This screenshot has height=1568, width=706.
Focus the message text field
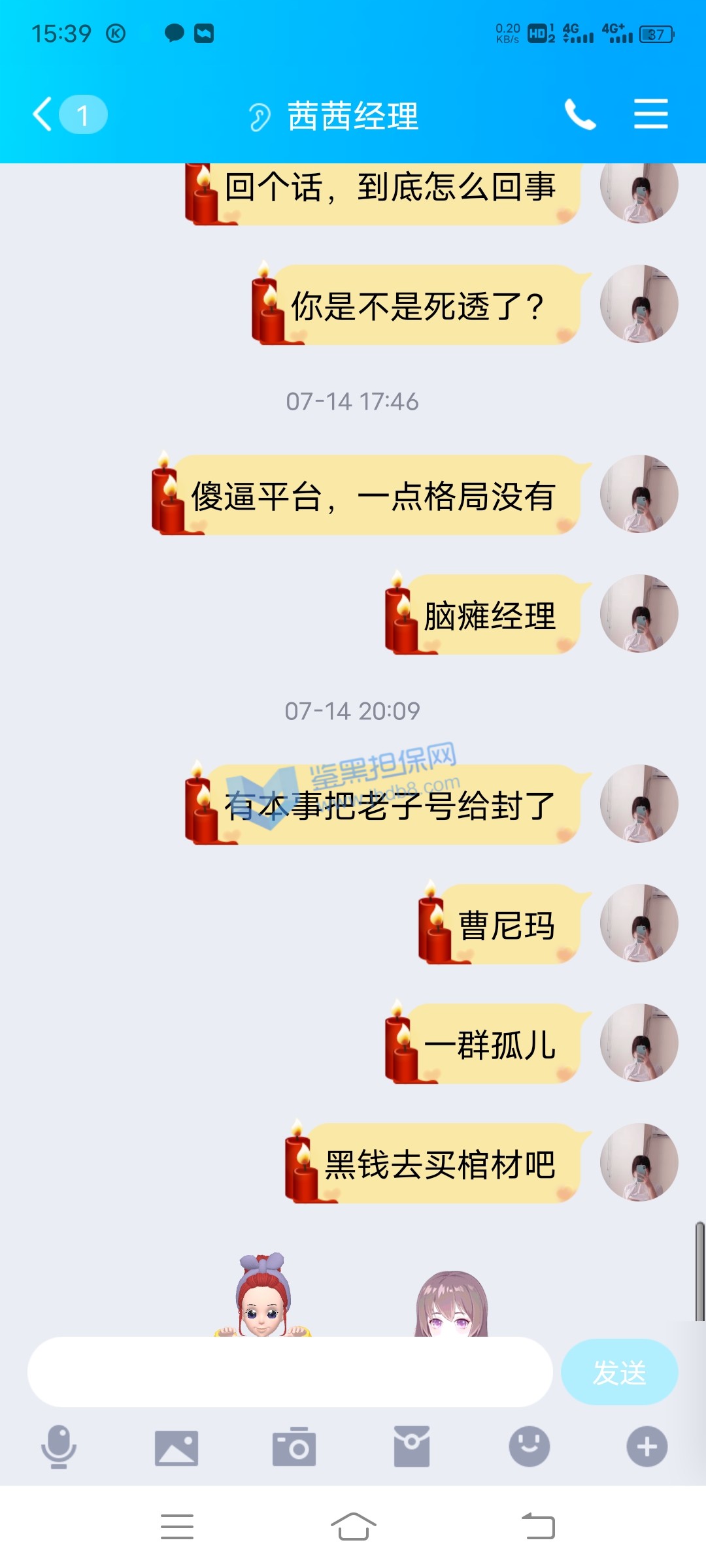pos(290,1371)
